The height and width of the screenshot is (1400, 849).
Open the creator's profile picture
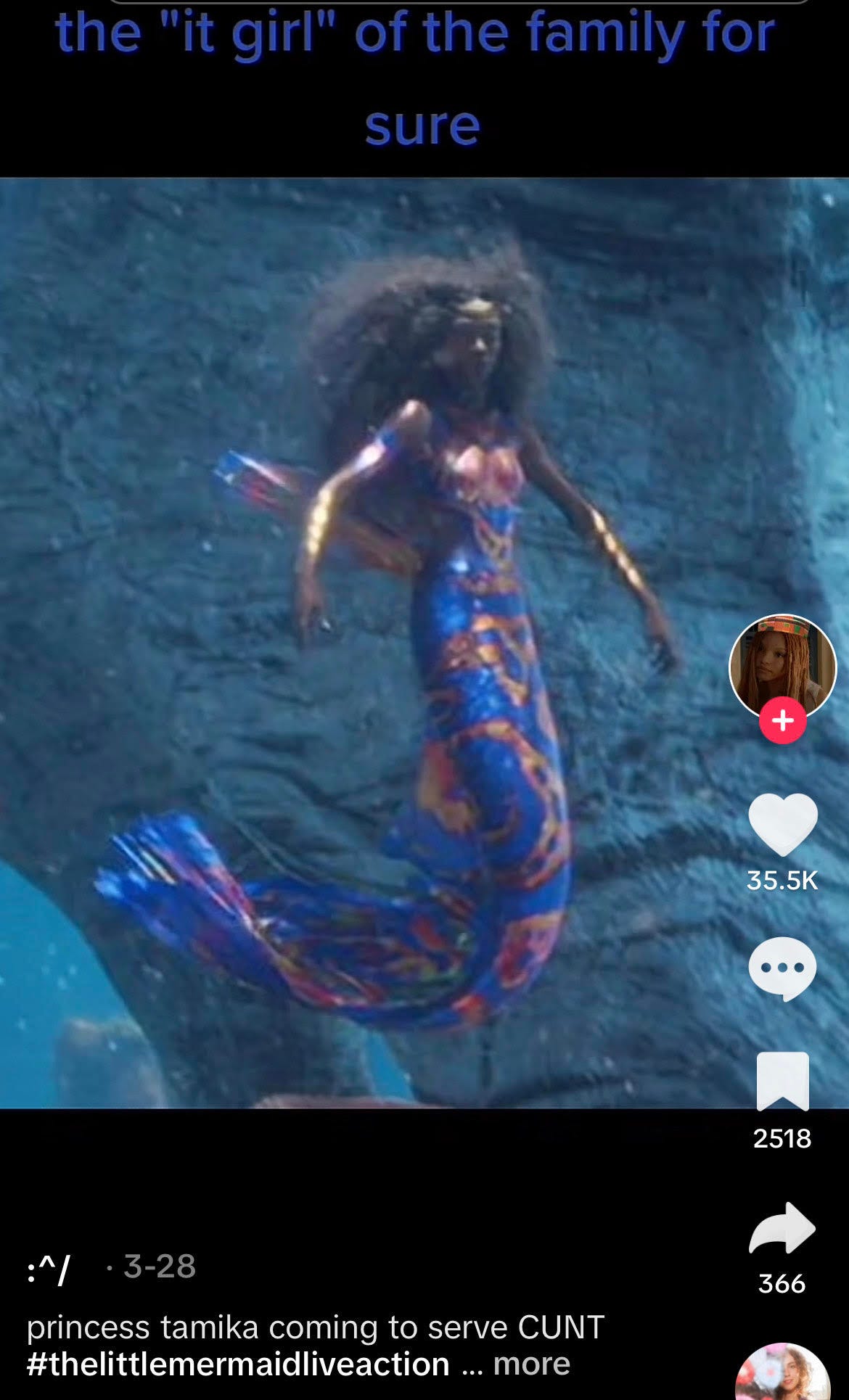tap(782, 667)
